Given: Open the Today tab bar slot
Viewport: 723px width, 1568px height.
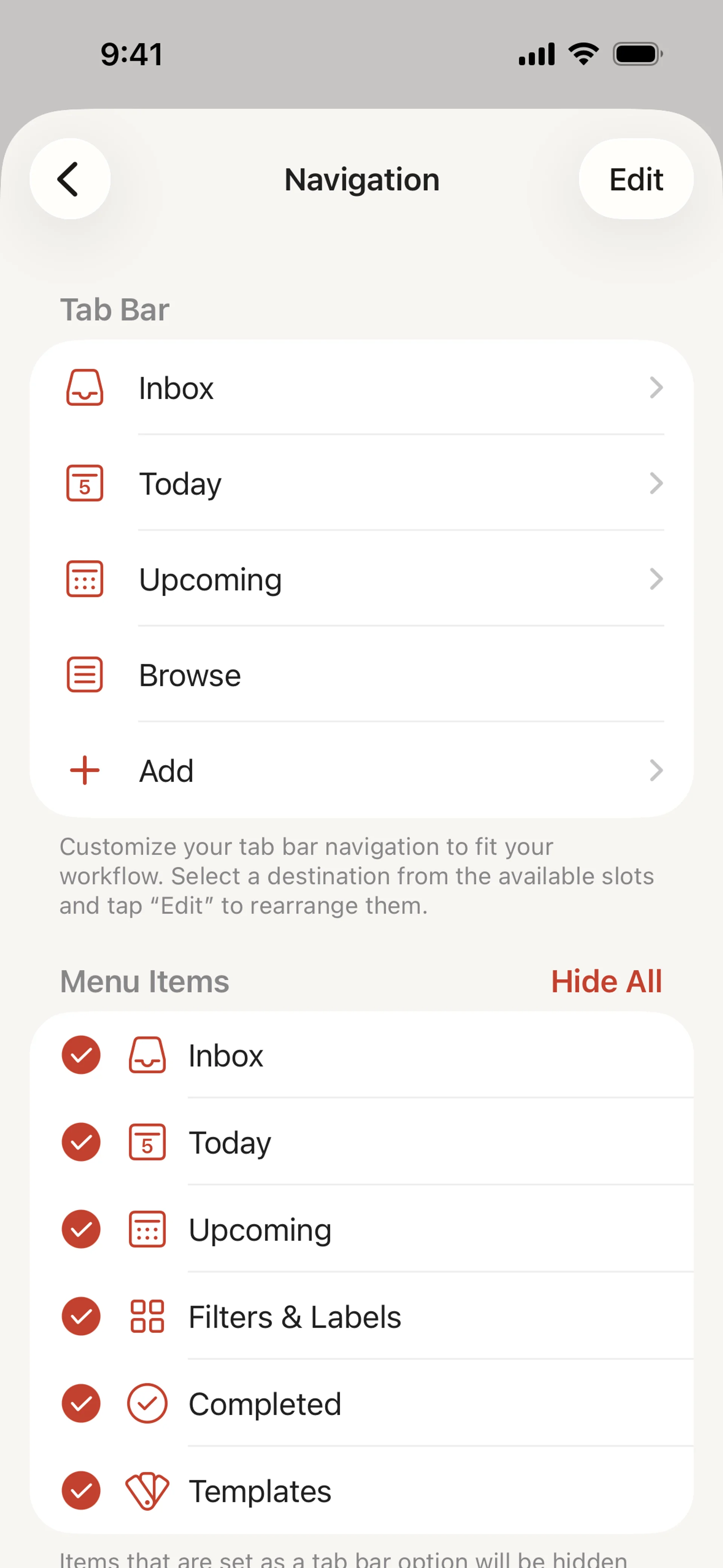Looking at the screenshot, I should 361,483.
